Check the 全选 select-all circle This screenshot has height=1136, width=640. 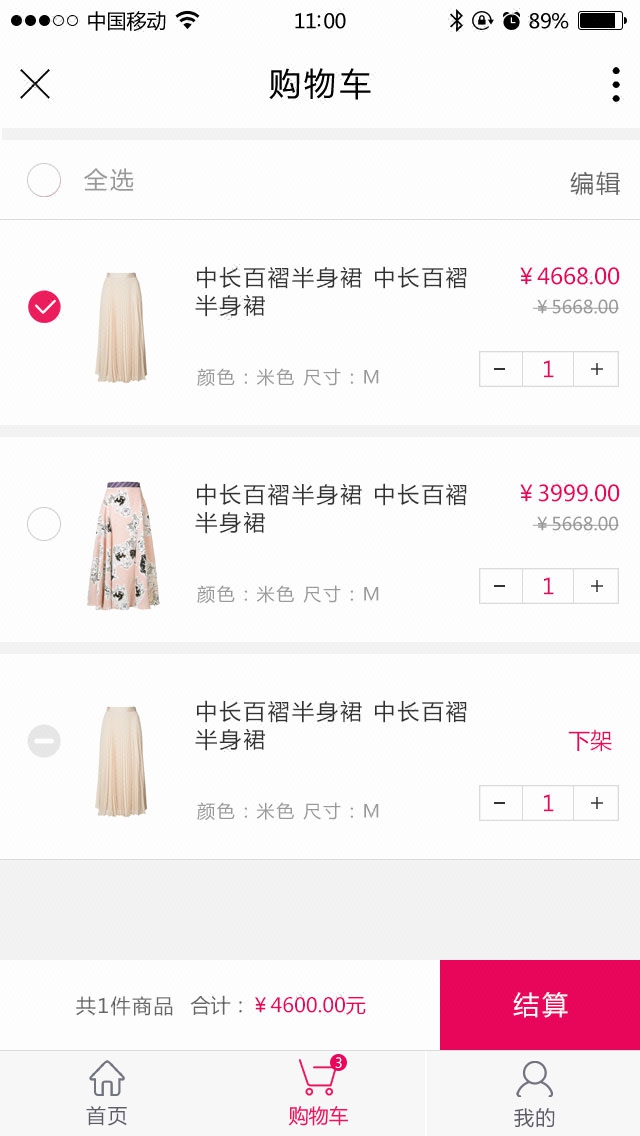(44, 180)
